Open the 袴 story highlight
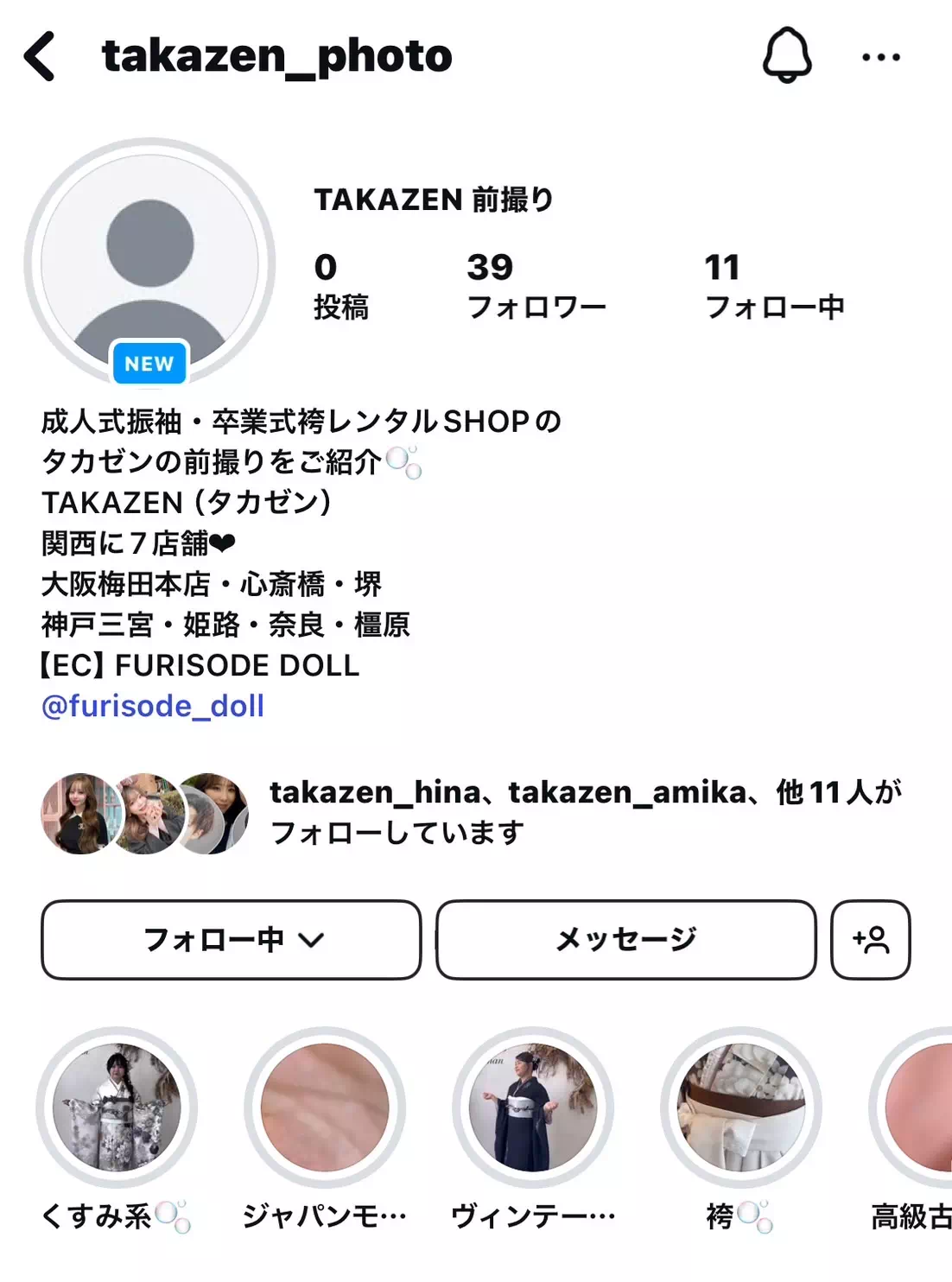Screen dimensions: 952x1282 point(740,1107)
